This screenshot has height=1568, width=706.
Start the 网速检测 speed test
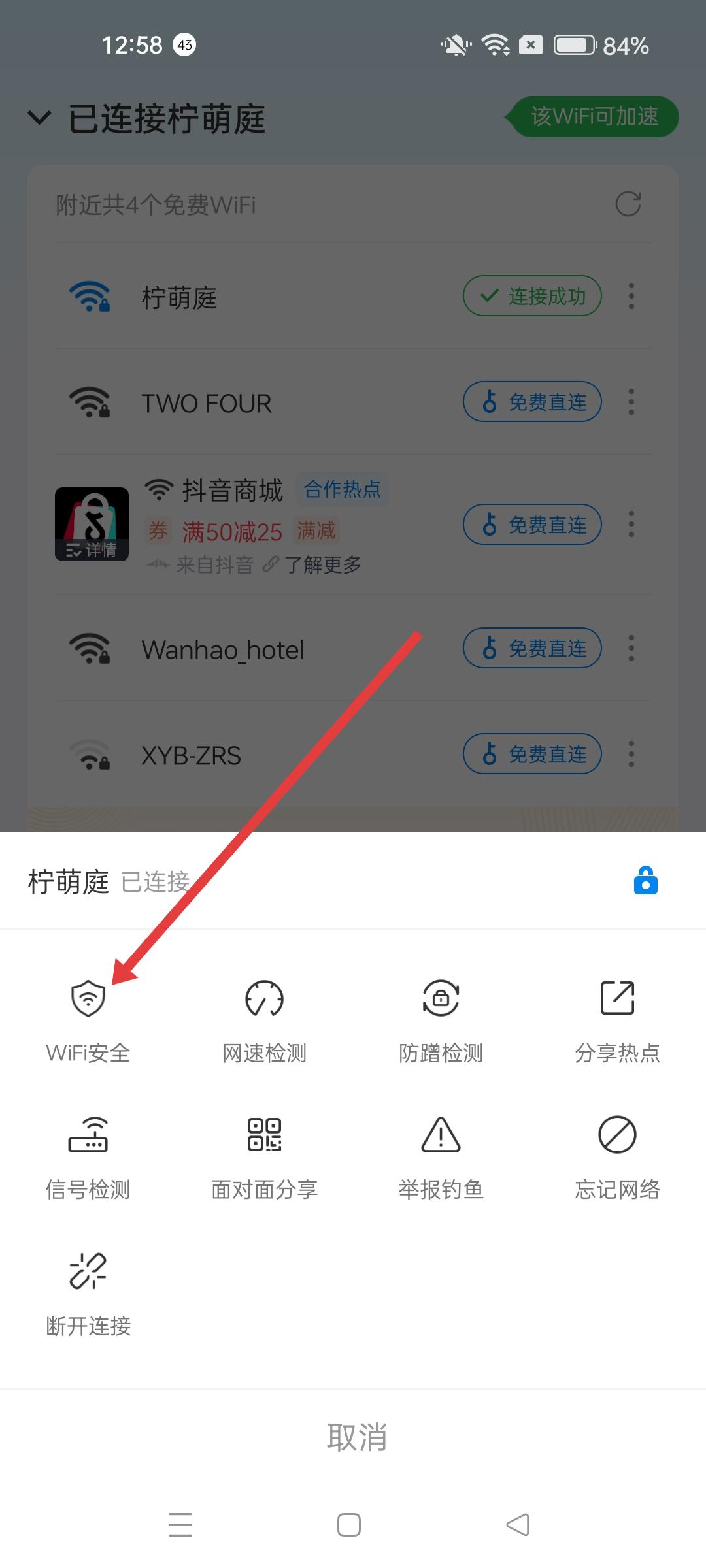coord(265,1017)
